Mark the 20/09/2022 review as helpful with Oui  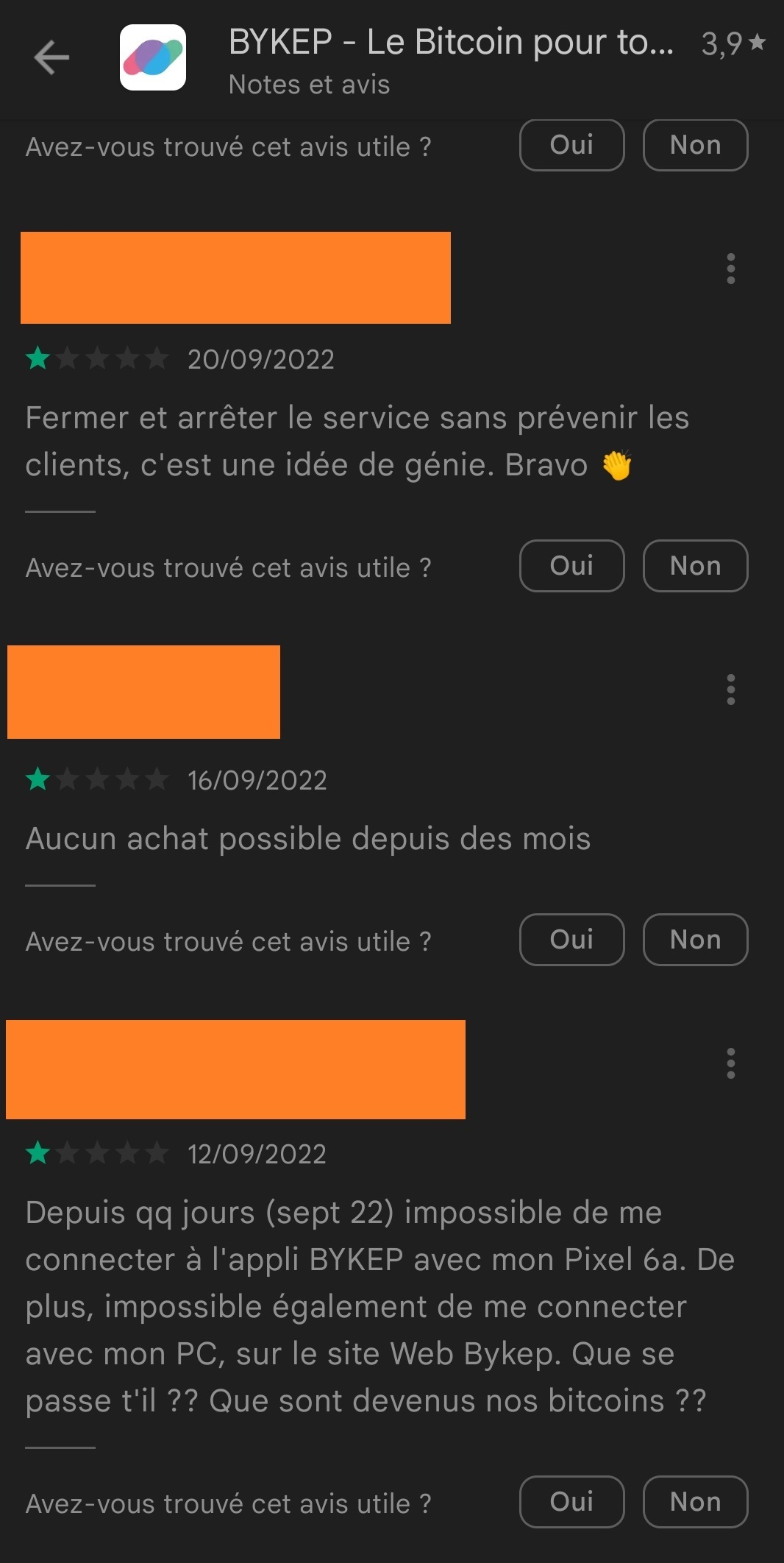pos(571,566)
